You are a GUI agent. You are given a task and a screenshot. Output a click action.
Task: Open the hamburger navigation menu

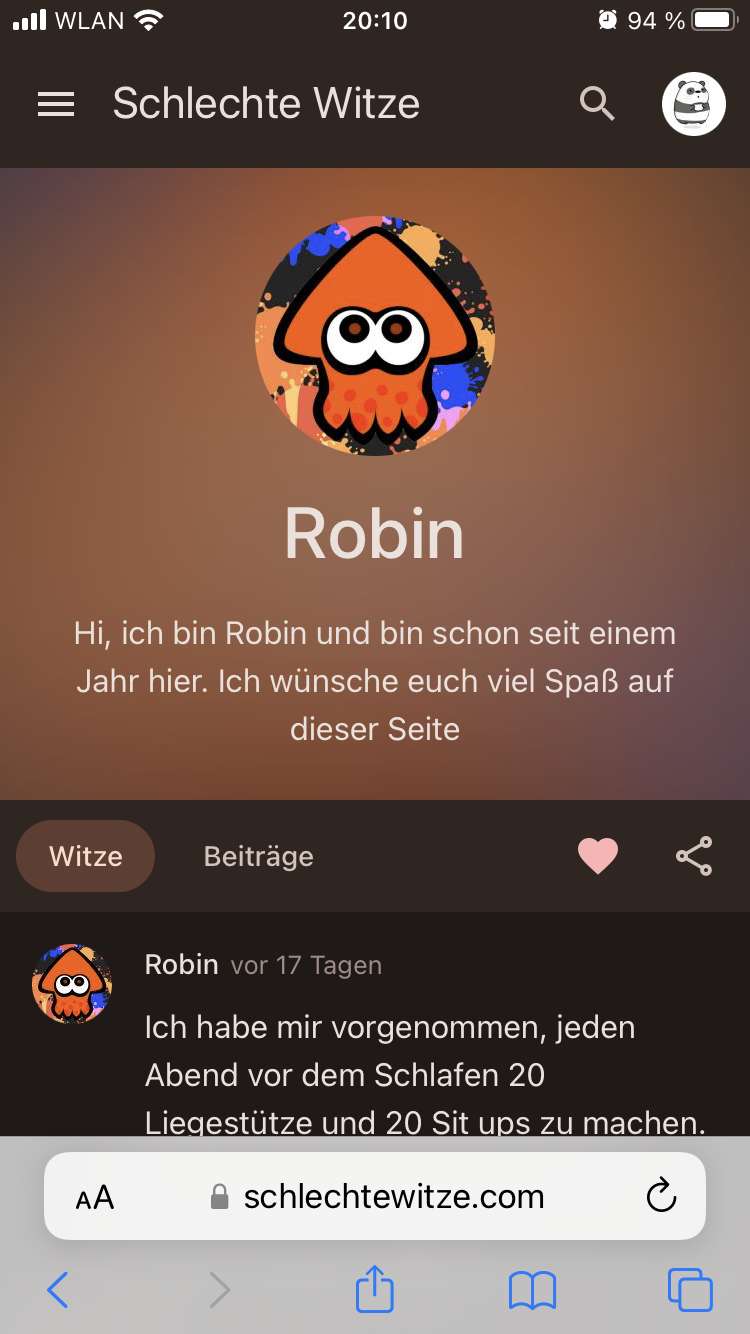click(56, 104)
